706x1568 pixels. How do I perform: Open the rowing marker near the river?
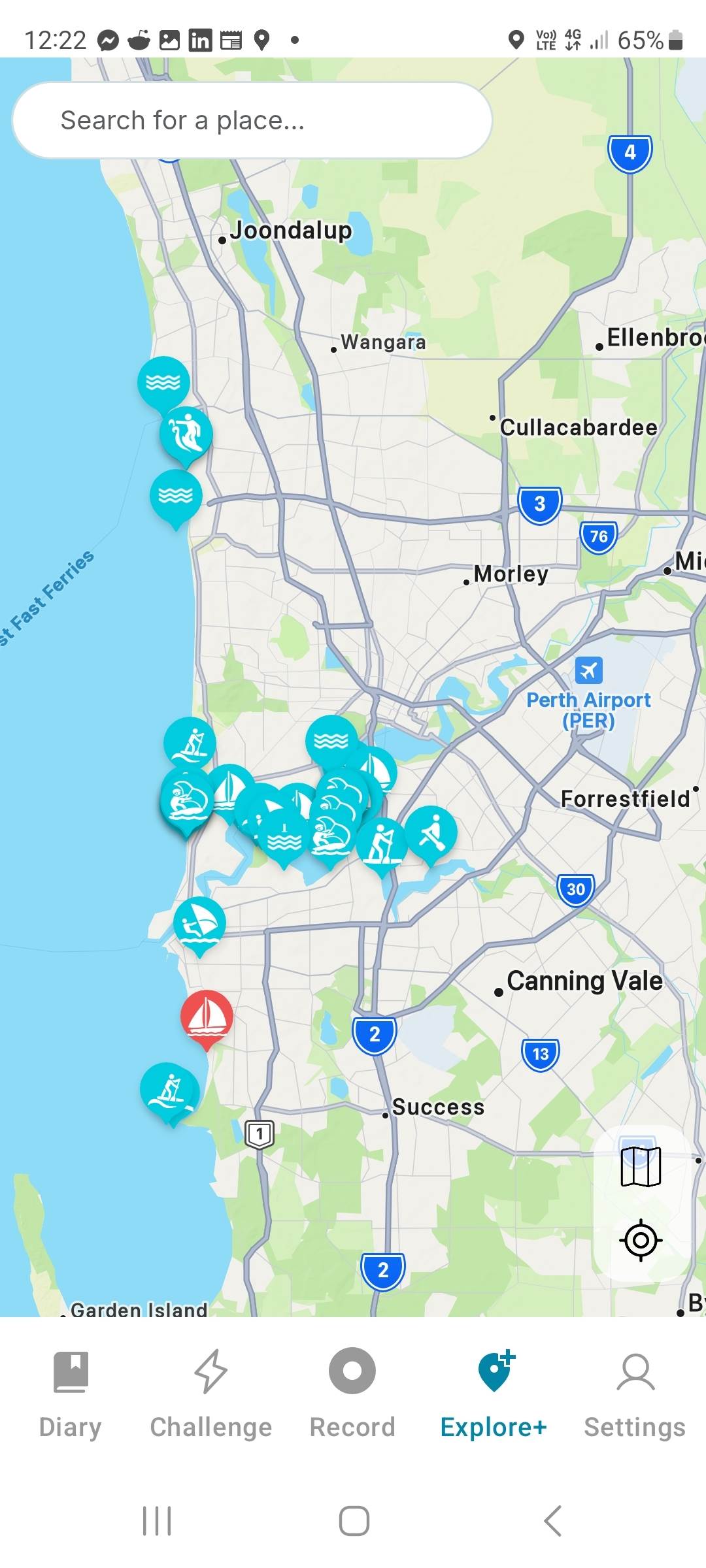[430, 831]
